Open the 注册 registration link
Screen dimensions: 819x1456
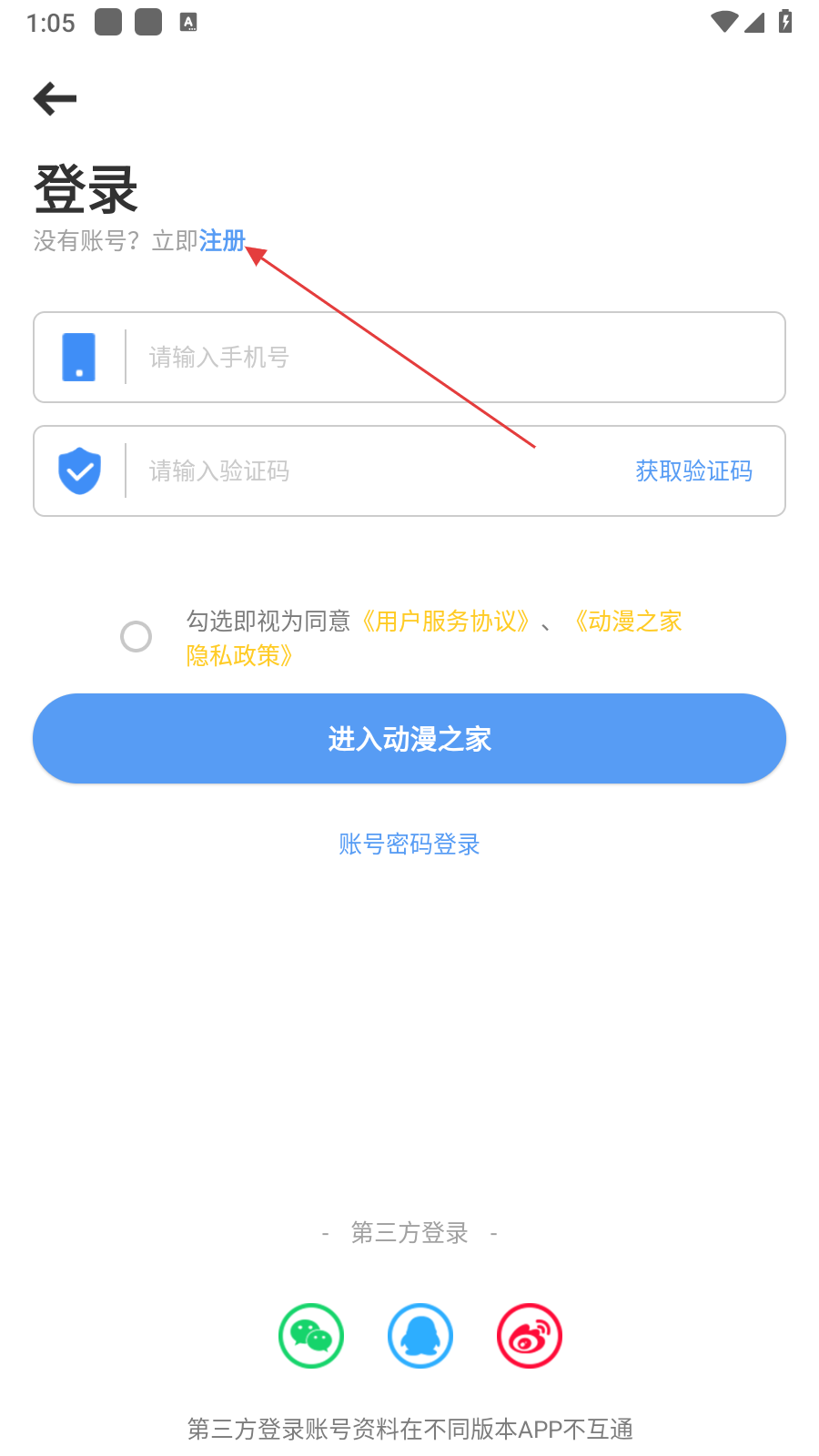(x=222, y=241)
